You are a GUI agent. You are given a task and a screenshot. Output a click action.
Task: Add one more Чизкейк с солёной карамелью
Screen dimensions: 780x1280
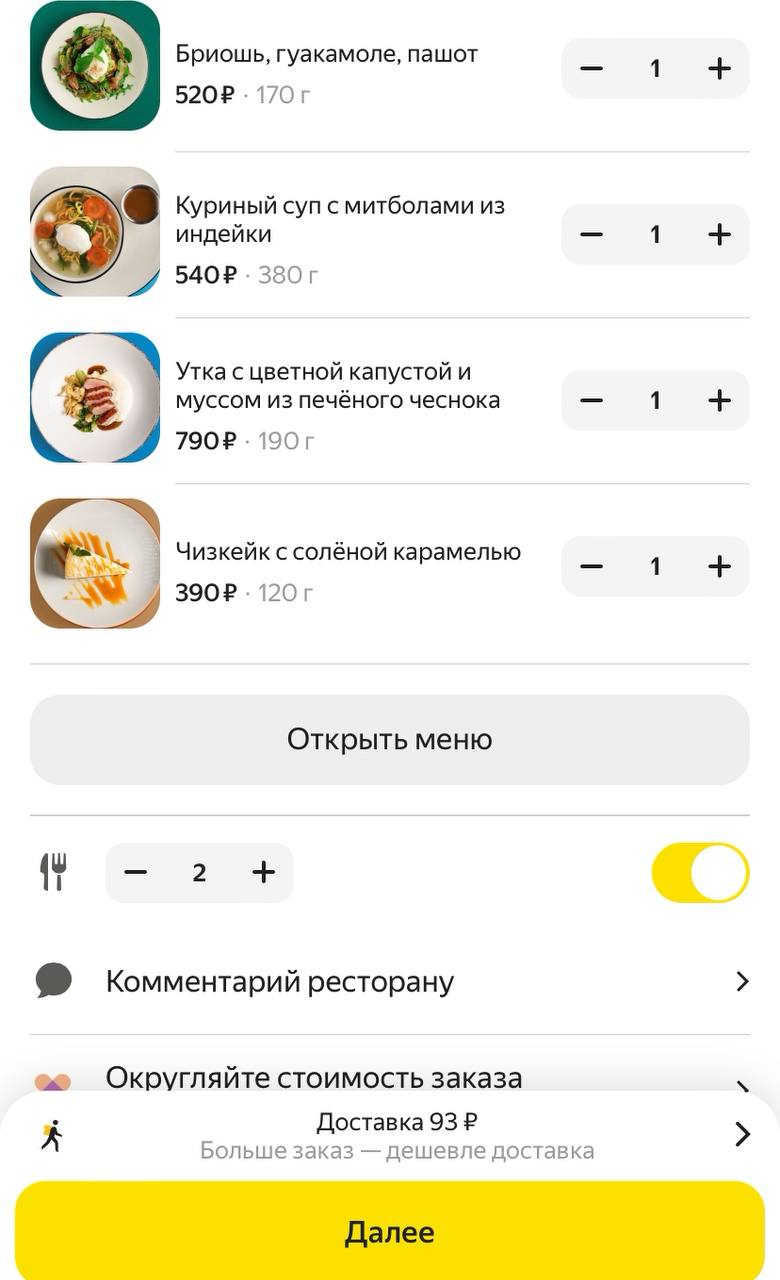click(x=719, y=567)
